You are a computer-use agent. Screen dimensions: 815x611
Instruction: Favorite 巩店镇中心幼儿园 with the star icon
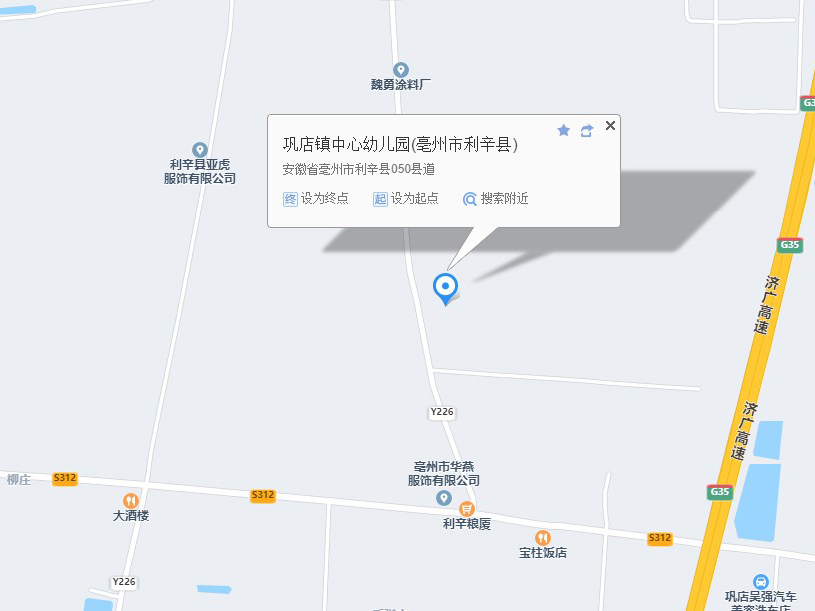pyautogui.click(x=563, y=131)
